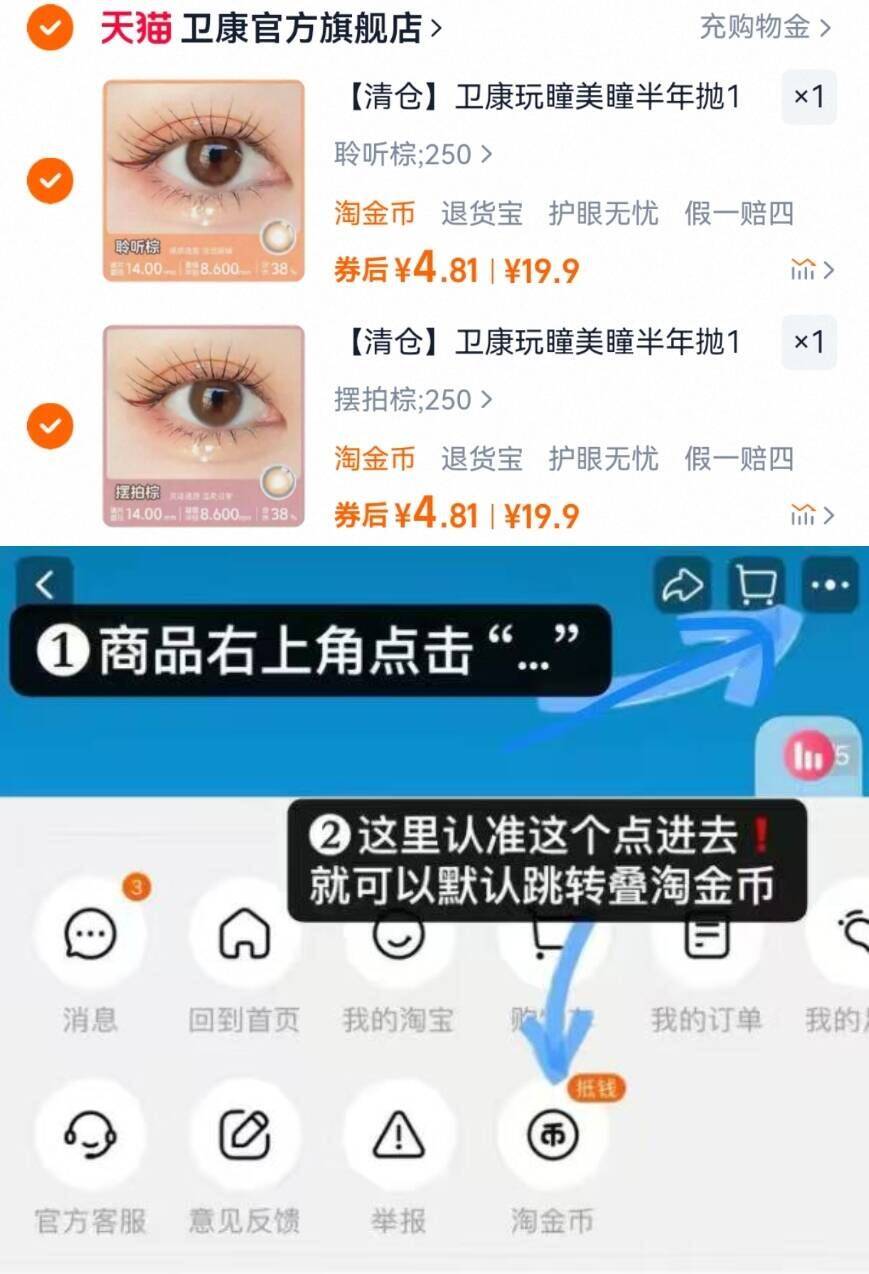This screenshot has width=869, height=1274.
Task: Tap 意见反馈 feedback icon
Action: 245,1135
